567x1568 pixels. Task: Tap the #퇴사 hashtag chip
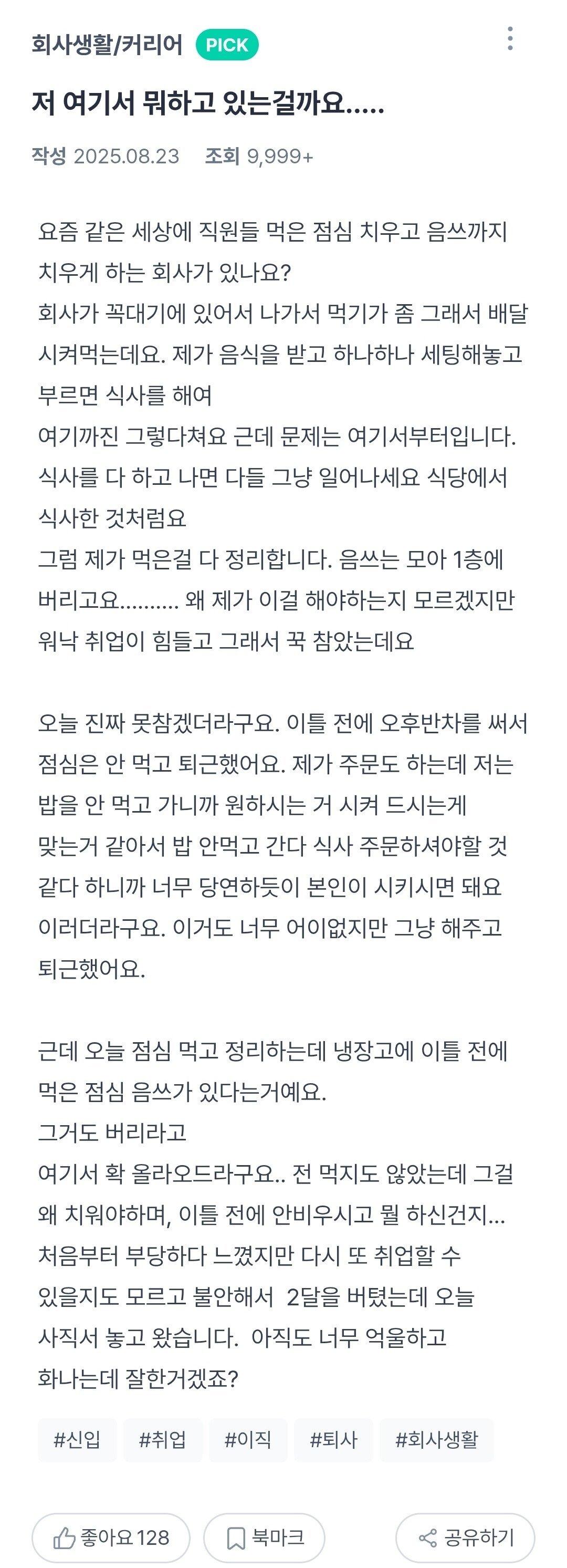click(x=333, y=1439)
